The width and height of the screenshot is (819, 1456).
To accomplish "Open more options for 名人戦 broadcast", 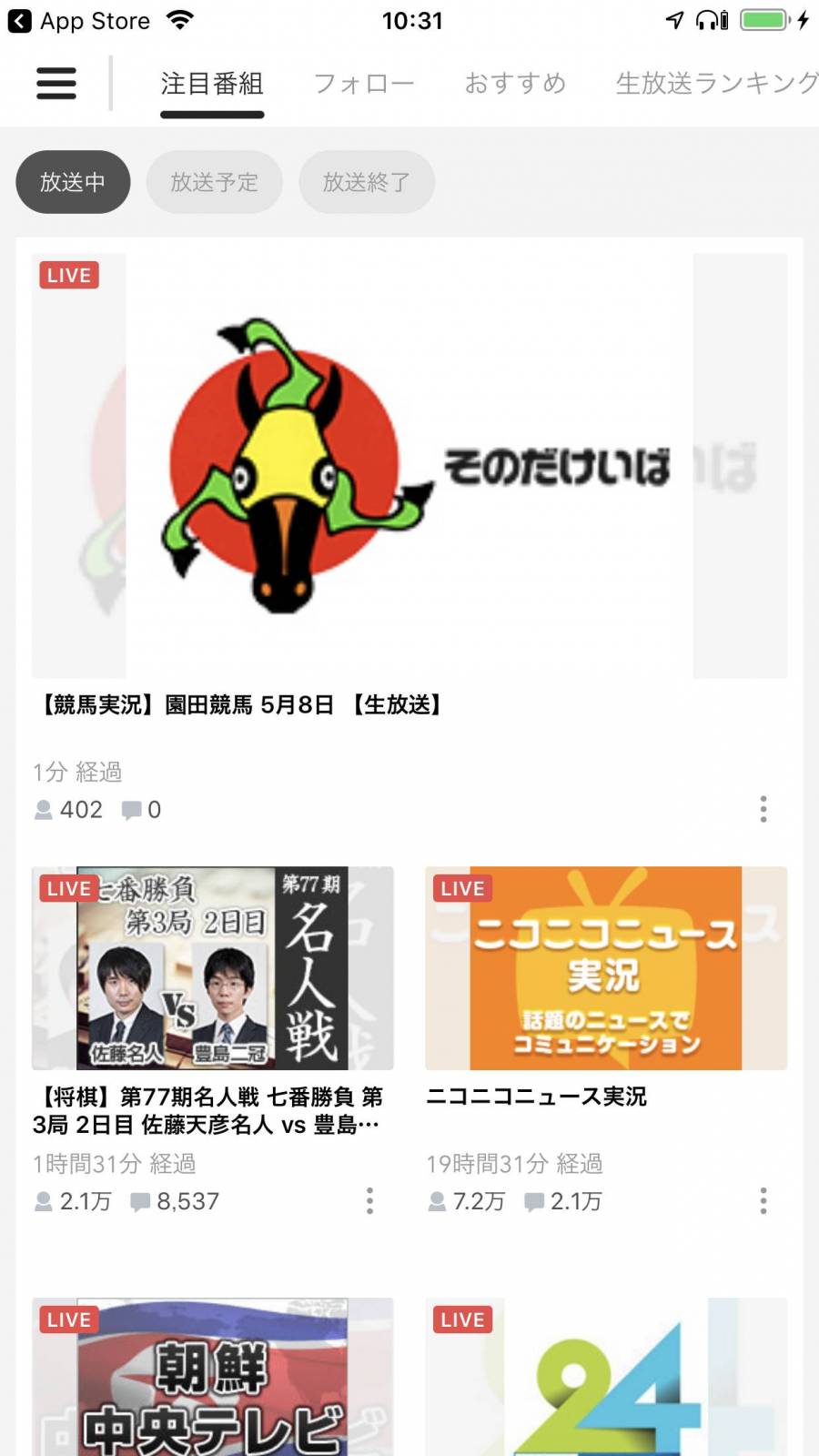I will [x=369, y=1200].
